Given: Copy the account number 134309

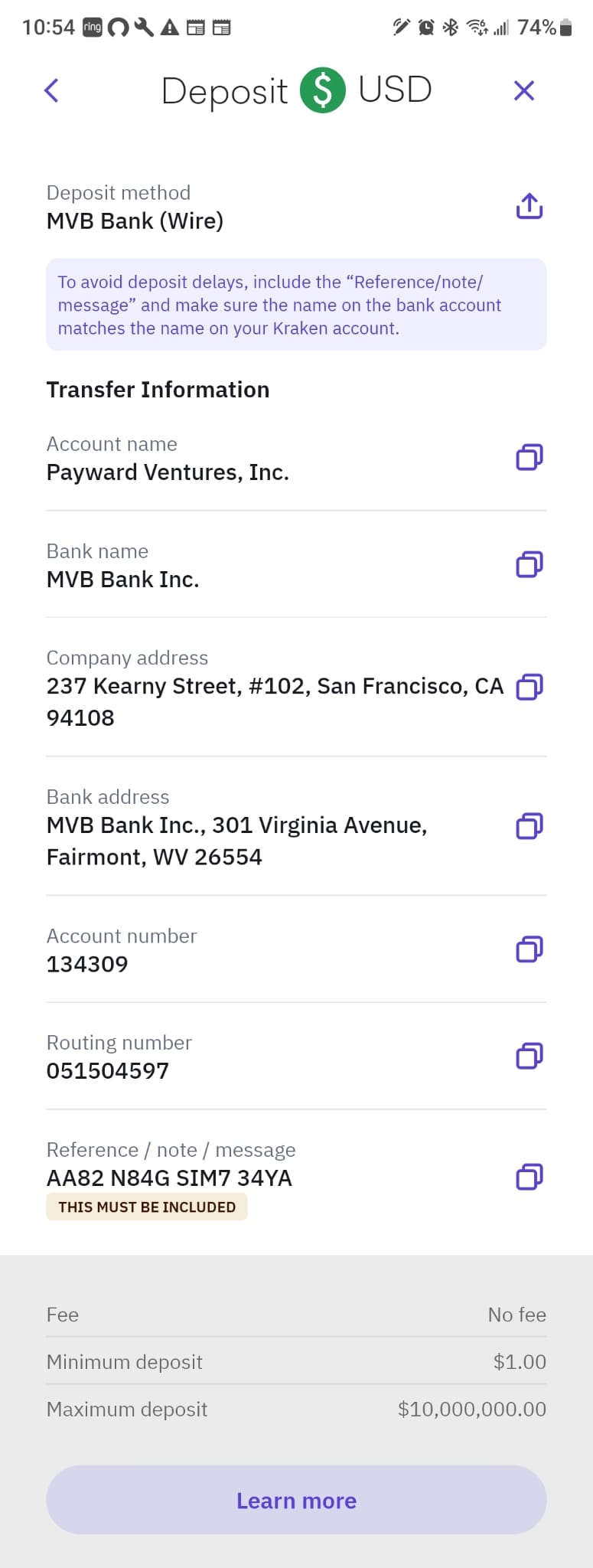Looking at the screenshot, I should 529,949.
